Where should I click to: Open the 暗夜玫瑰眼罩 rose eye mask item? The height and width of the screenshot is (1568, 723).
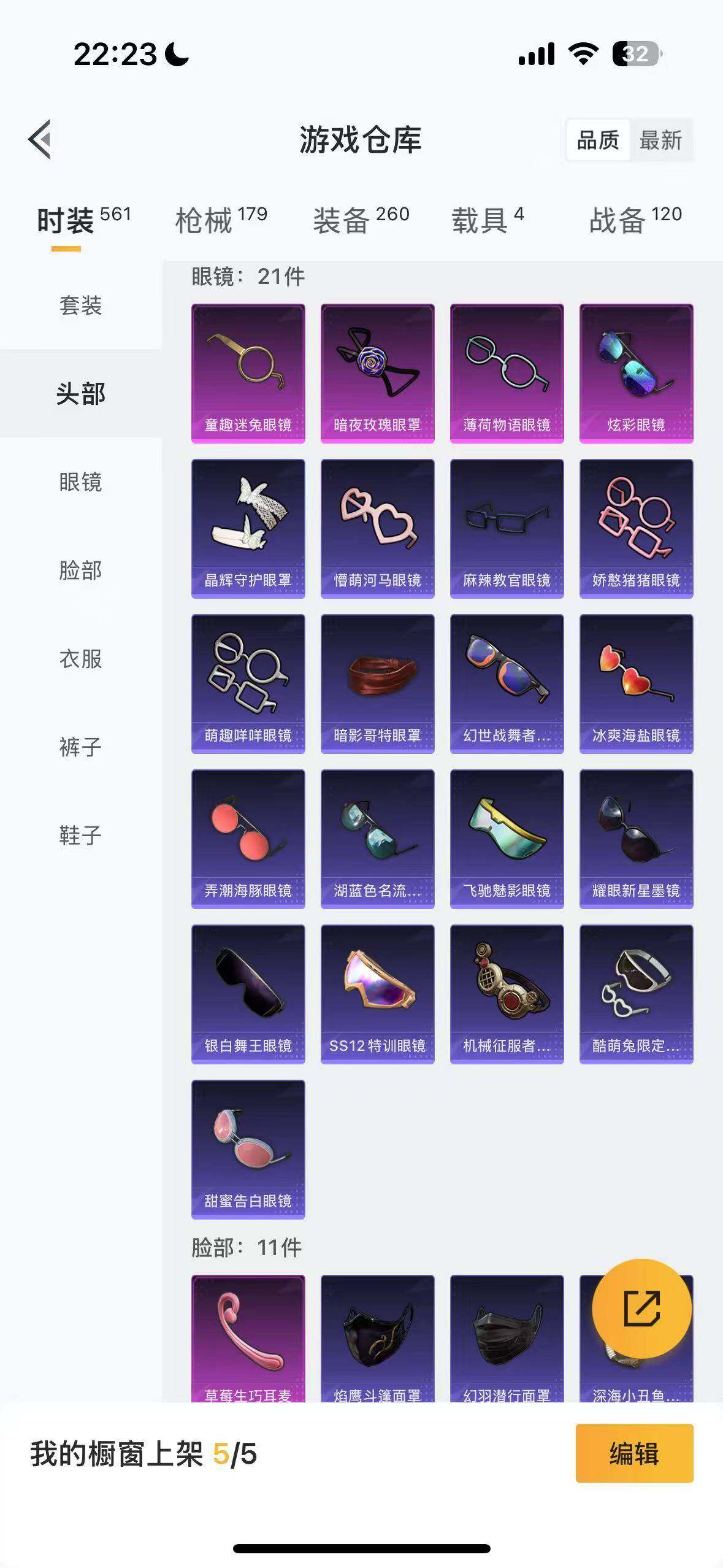(x=377, y=370)
